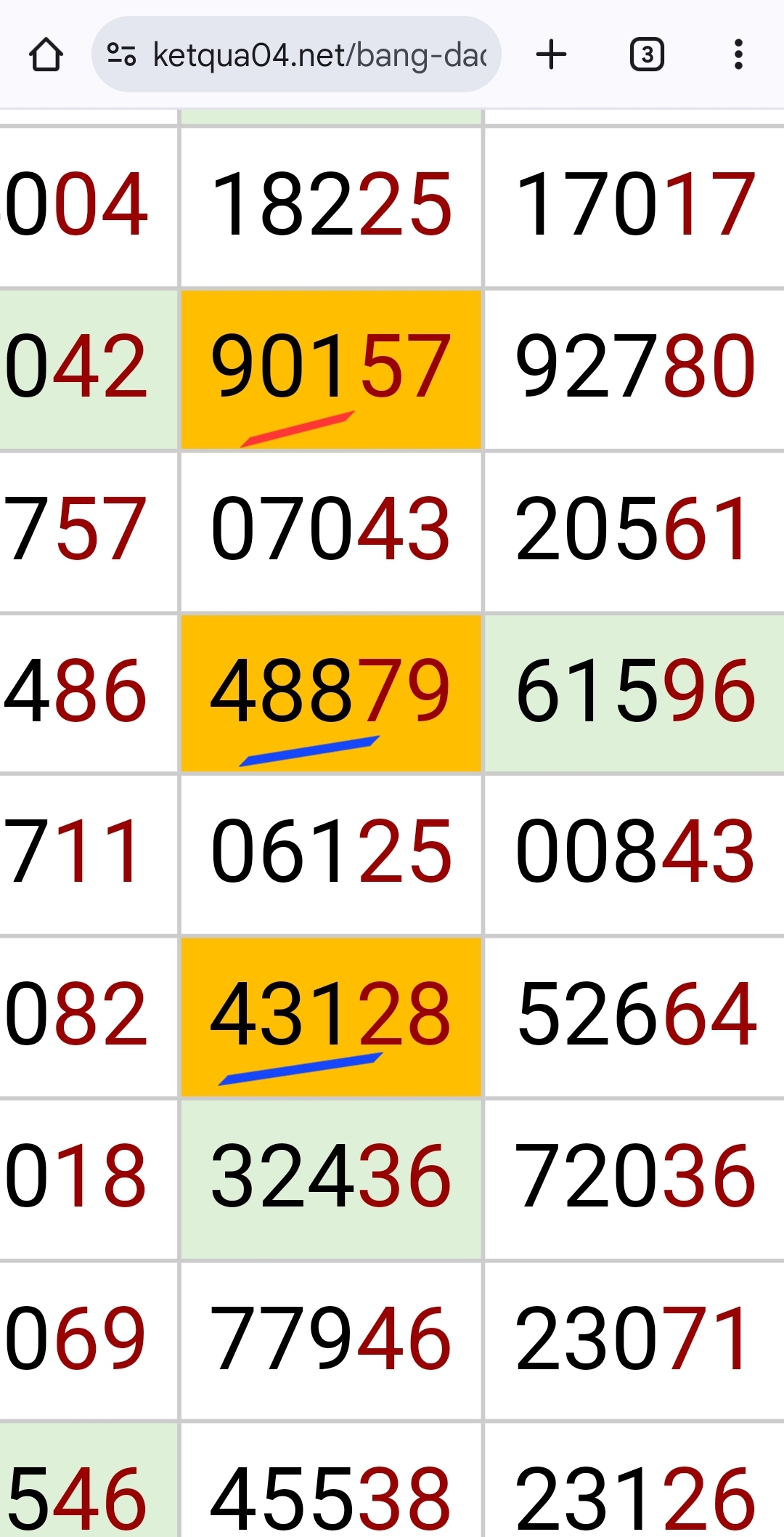
Task: Open a new browser tab
Action: pyautogui.click(x=551, y=54)
